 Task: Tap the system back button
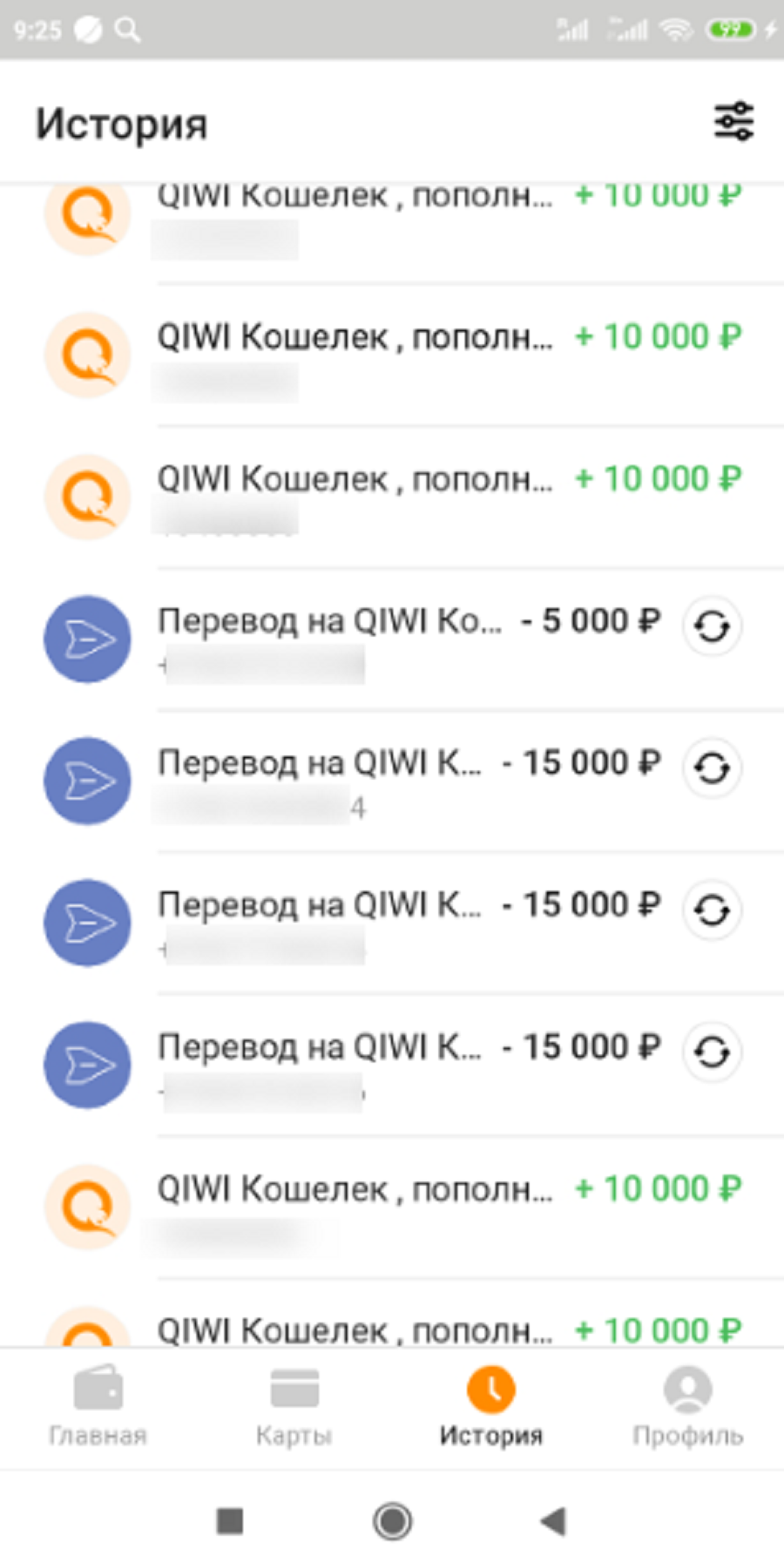coord(554,1521)
